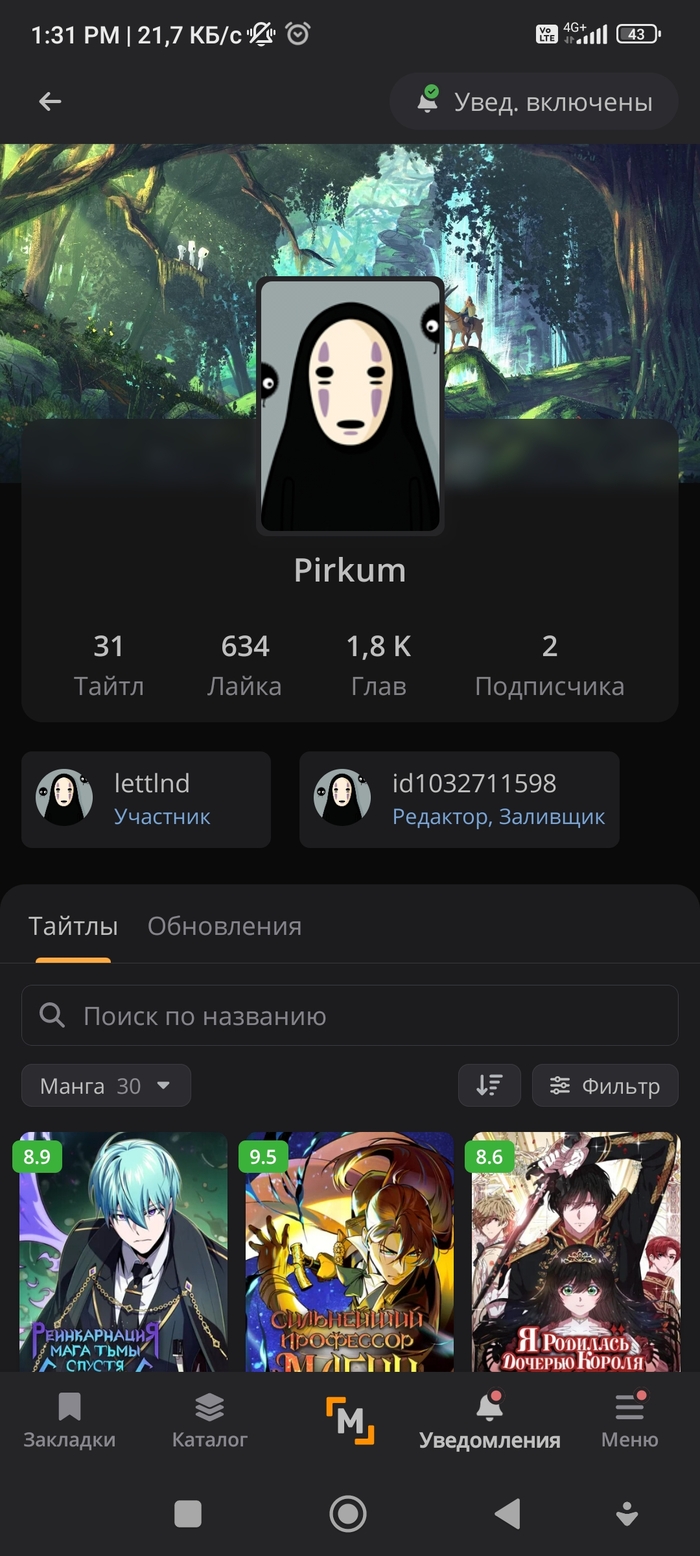Open the home tab with M logo

click(x=350, y=1420)
